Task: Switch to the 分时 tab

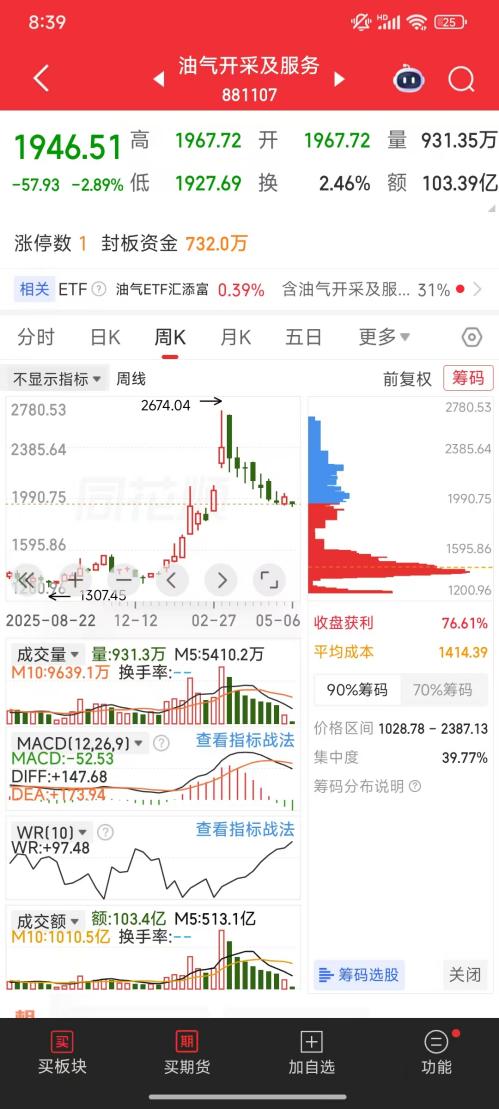Action: point(36,337)
